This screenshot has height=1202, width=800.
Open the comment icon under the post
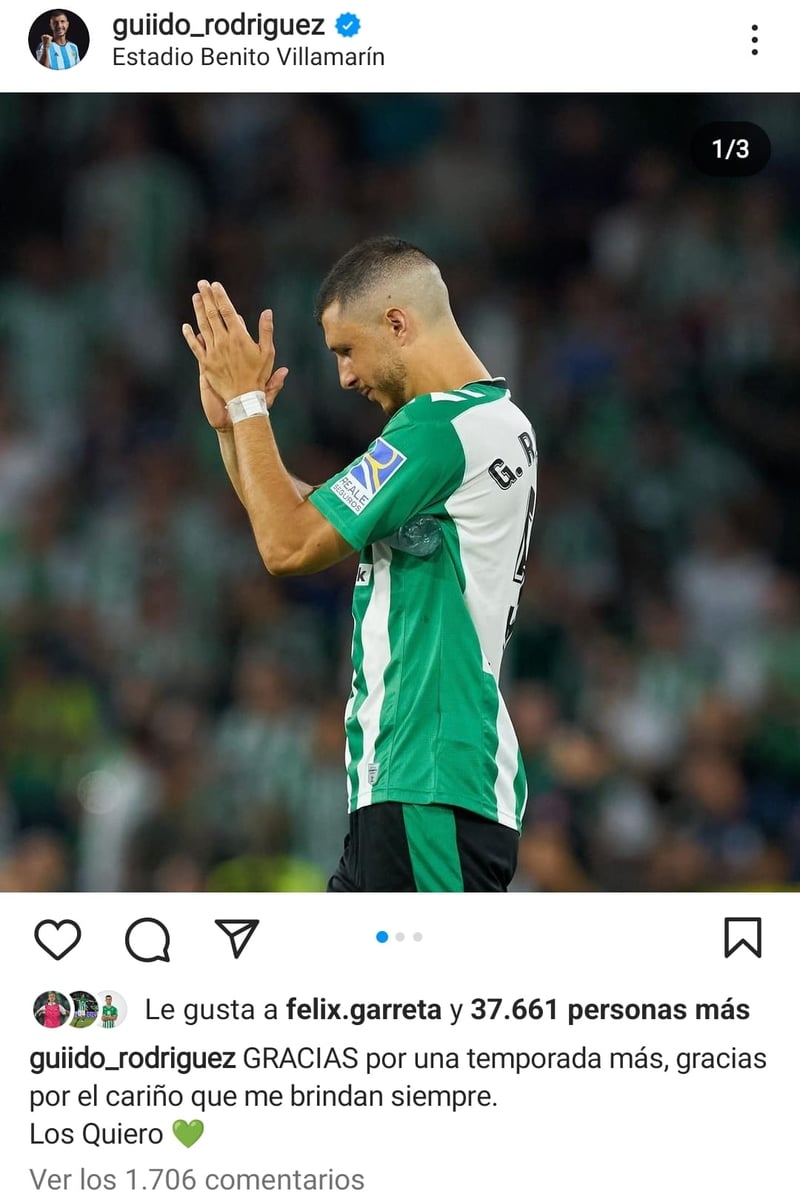pyautogui.click(x=147, y=939)
